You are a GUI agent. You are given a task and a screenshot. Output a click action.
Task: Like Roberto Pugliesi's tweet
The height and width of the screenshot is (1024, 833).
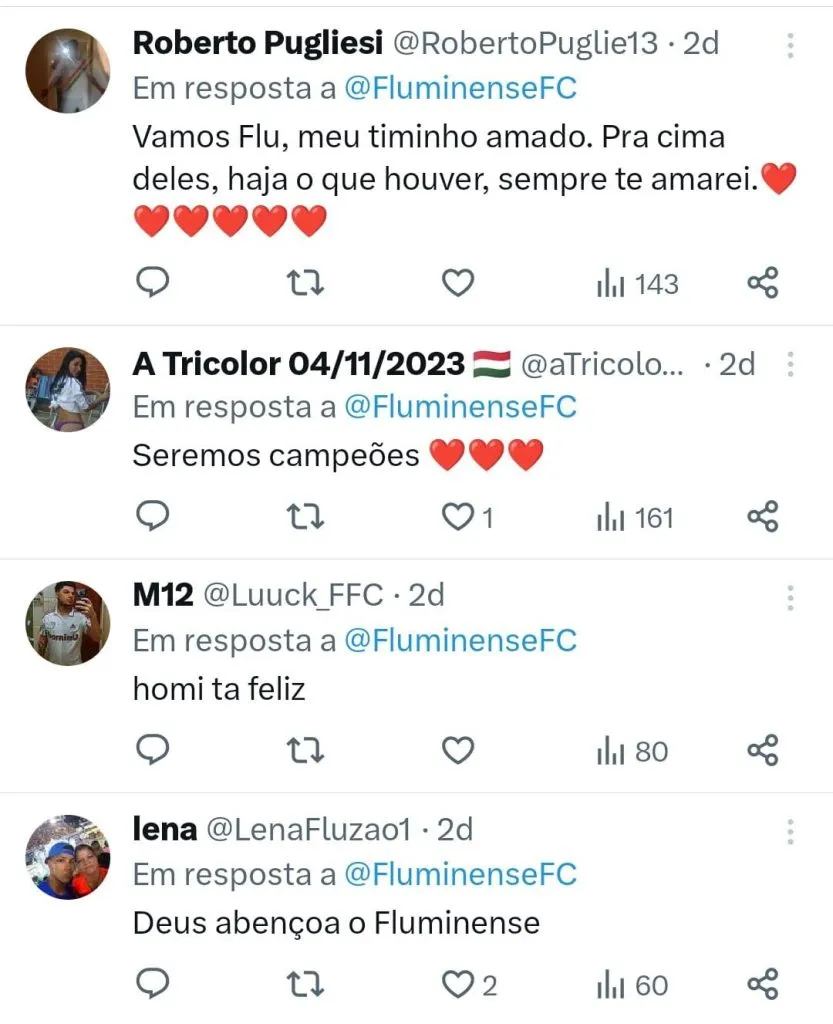point(457,284)
